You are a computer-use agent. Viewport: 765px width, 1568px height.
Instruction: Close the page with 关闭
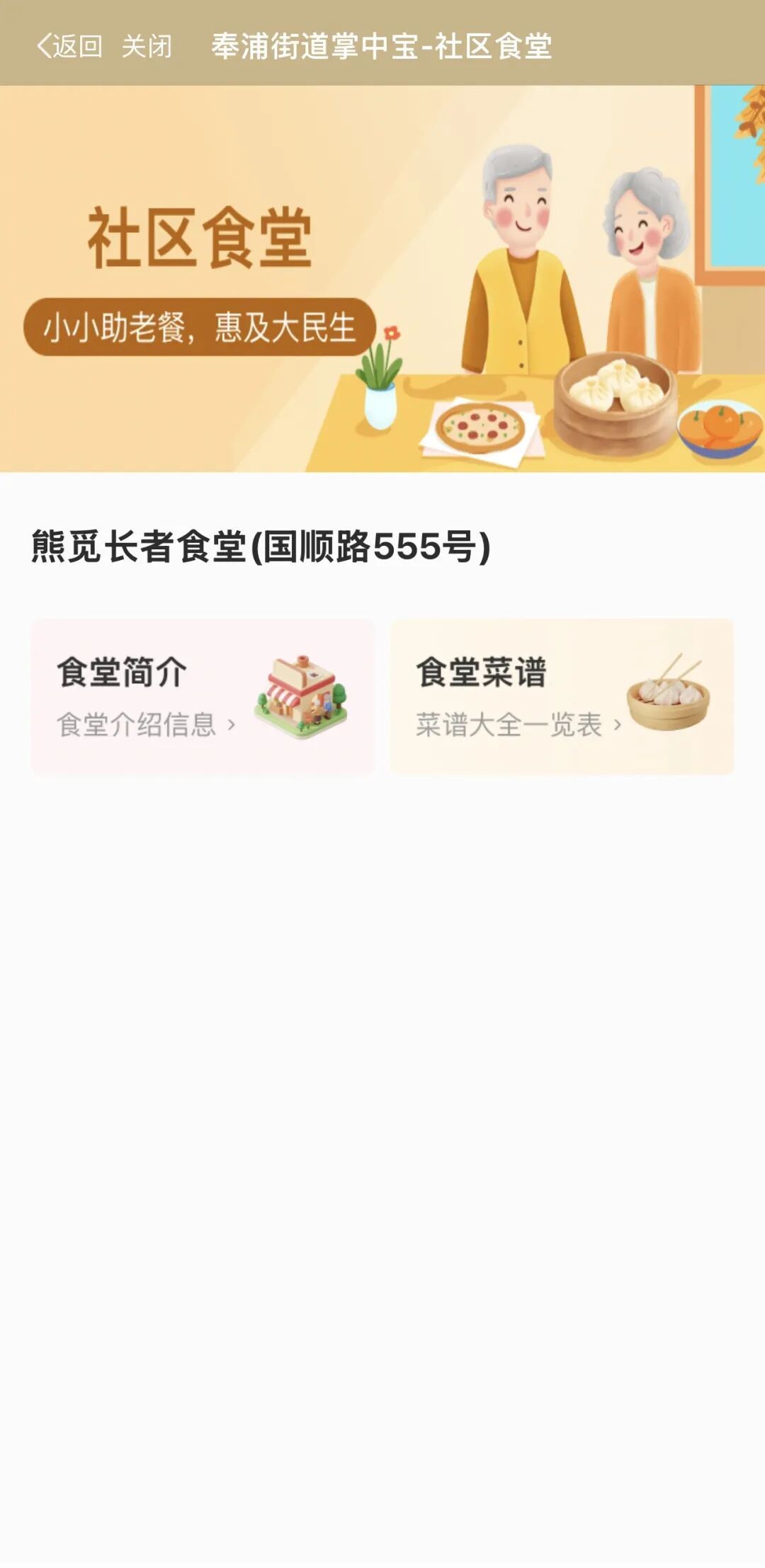pyautogui.click(x=147, y=47)
